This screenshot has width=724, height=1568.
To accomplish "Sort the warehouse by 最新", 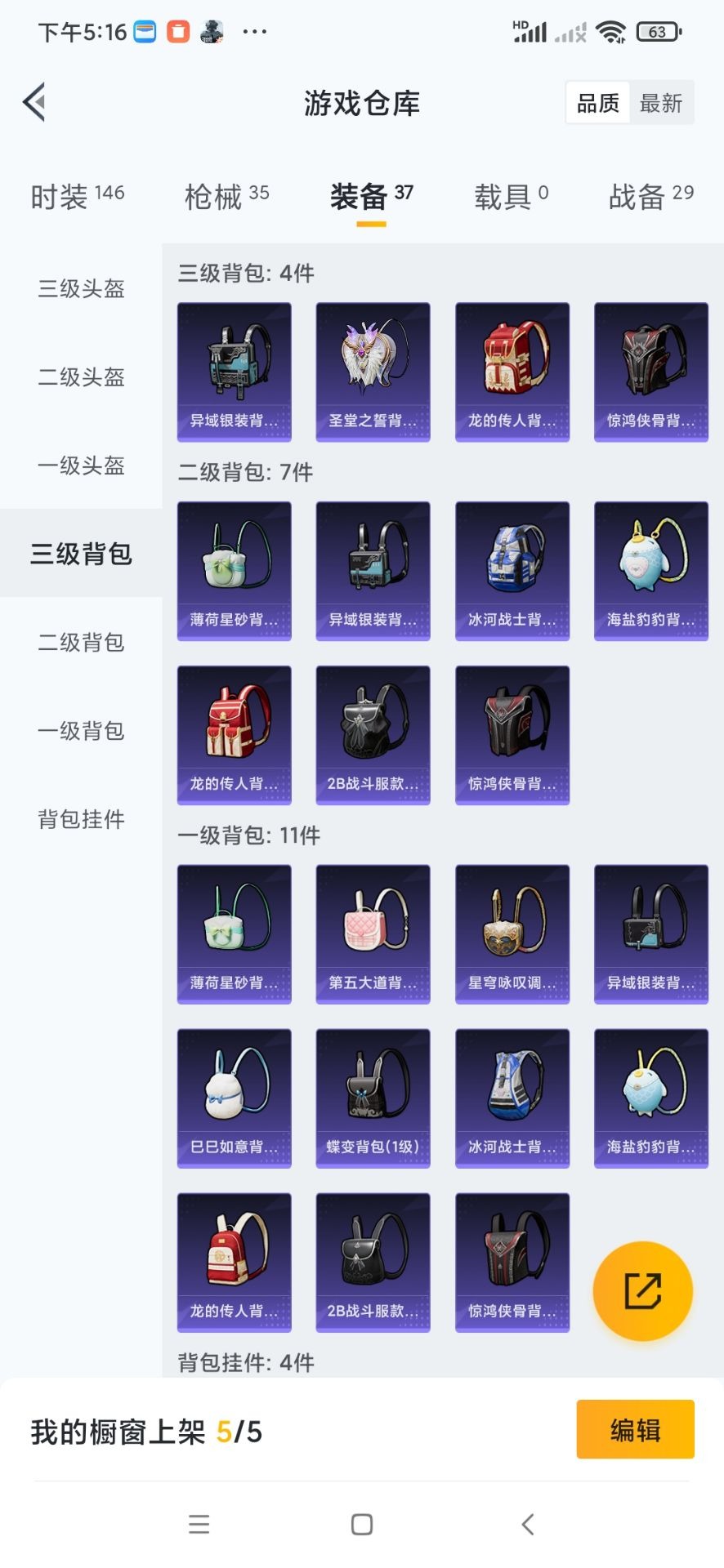I will [x=660, y=103].
